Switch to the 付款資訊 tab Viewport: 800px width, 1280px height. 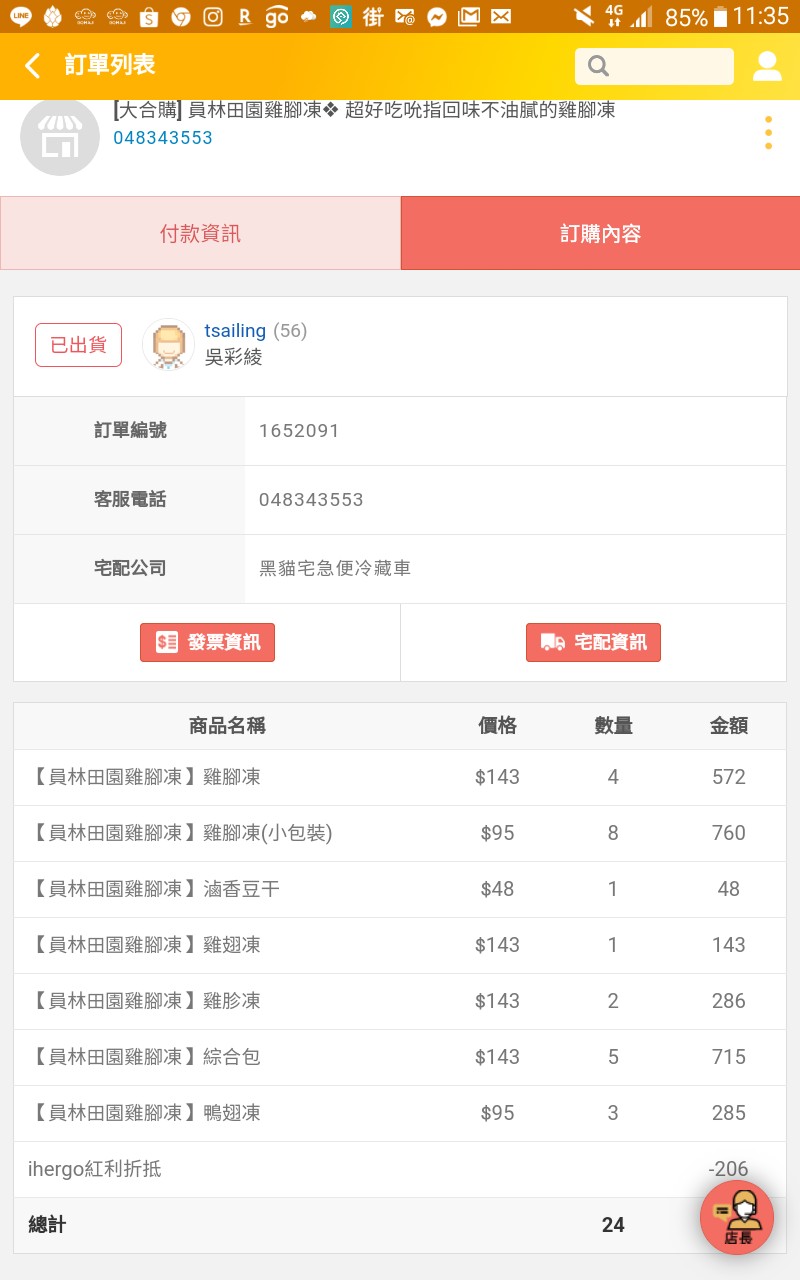200,233
